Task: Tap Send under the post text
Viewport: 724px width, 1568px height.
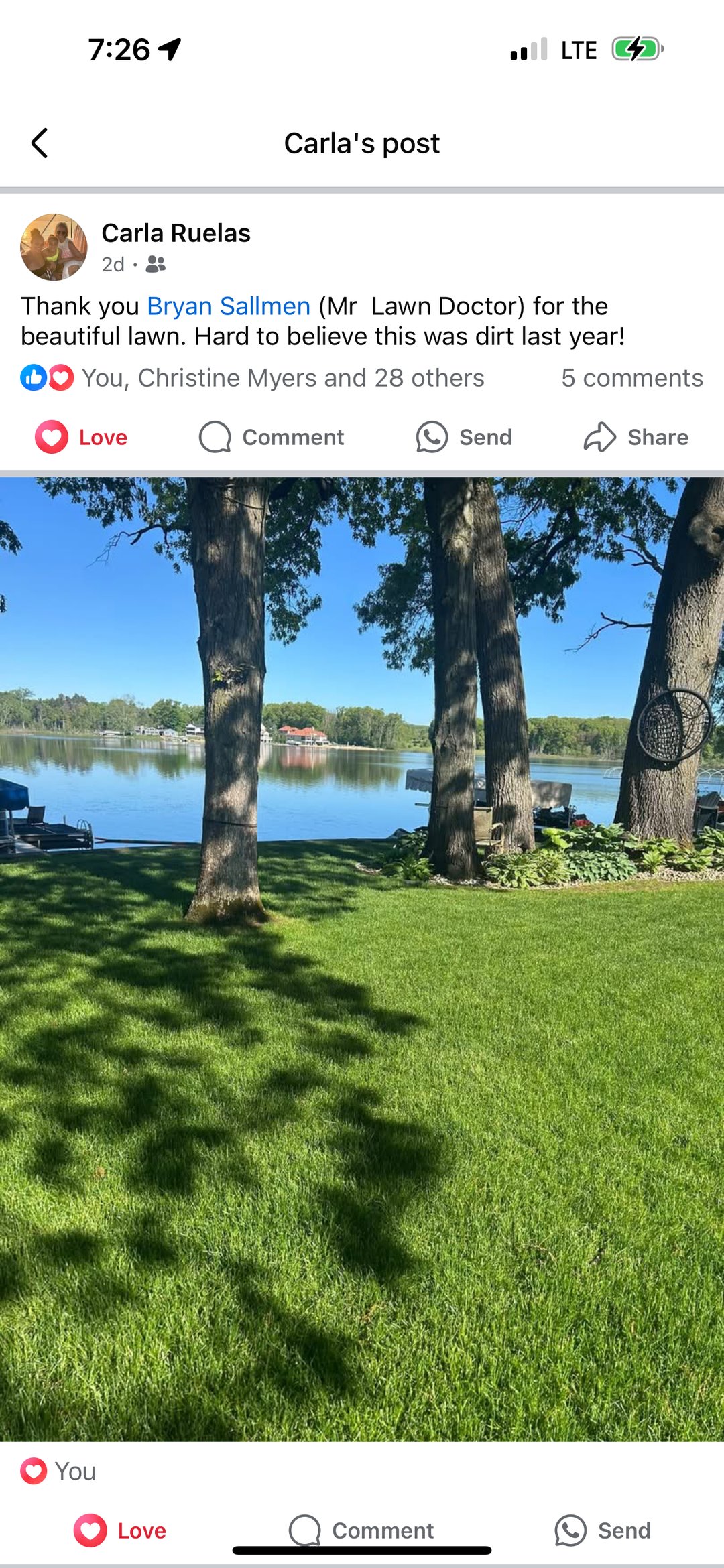Action: (x=464, y=437)
